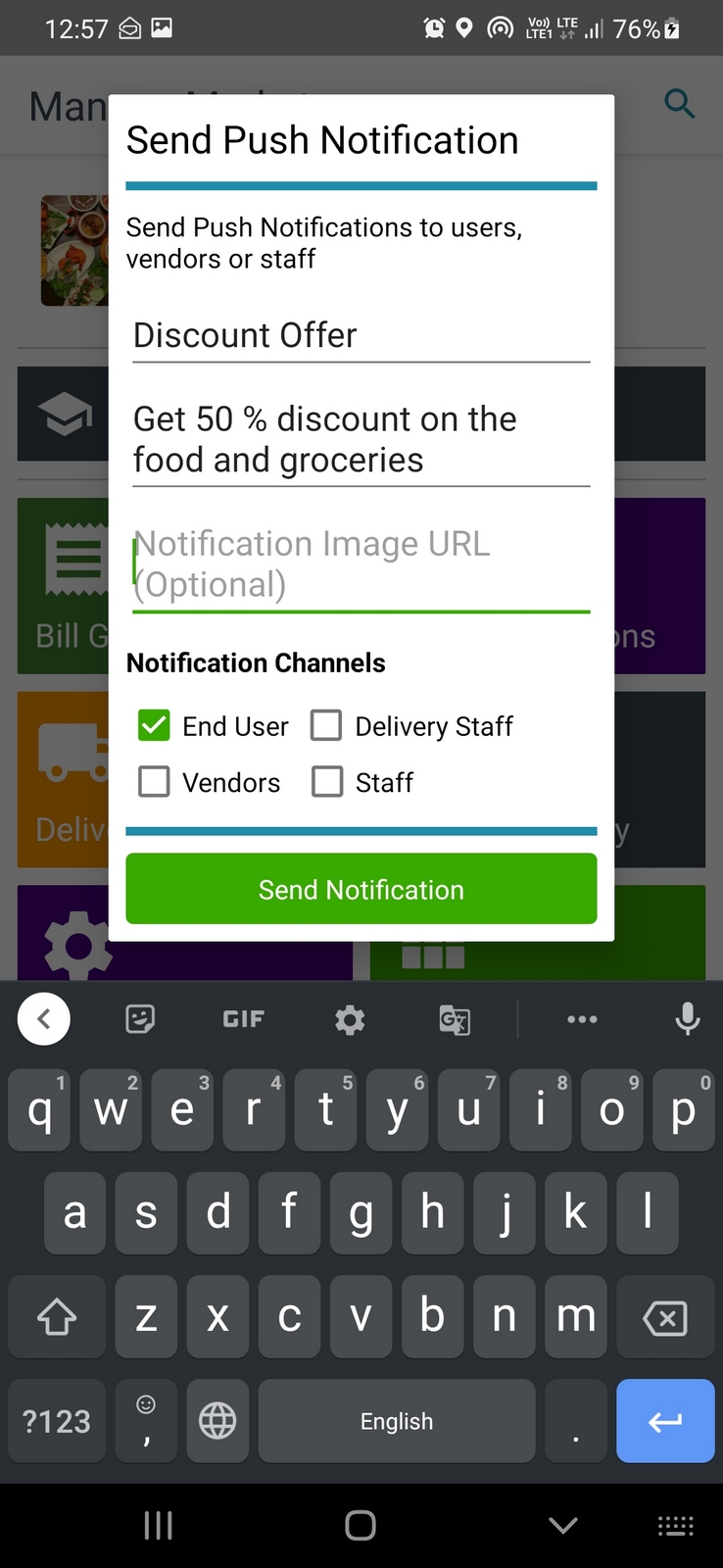
Task: Toggle the shift key
Action: (x=57, y=1318)
